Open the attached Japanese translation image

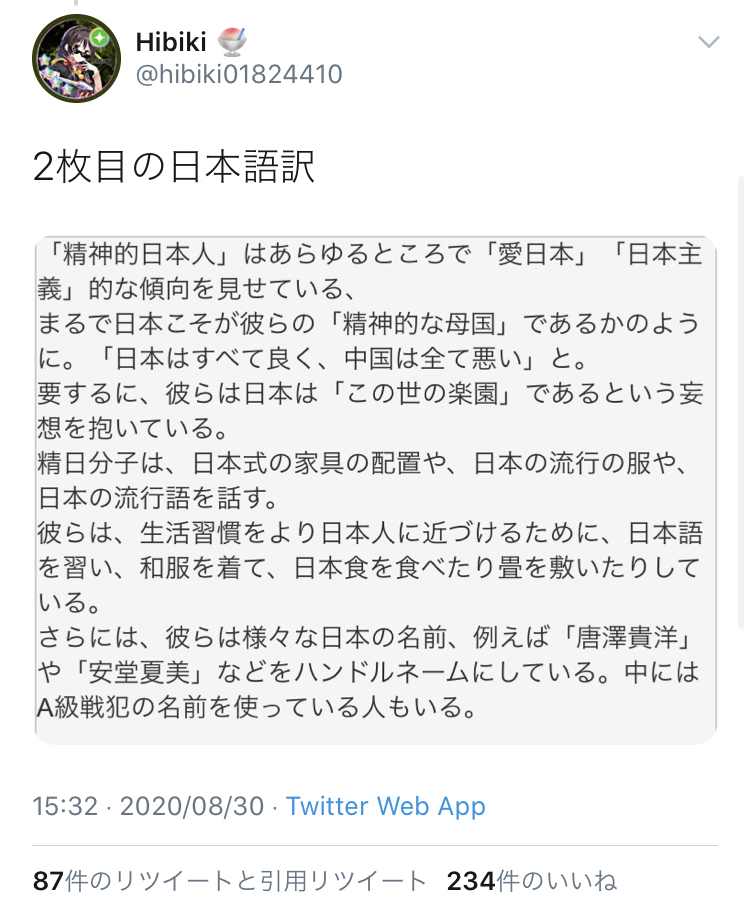(x=375, y=490)
